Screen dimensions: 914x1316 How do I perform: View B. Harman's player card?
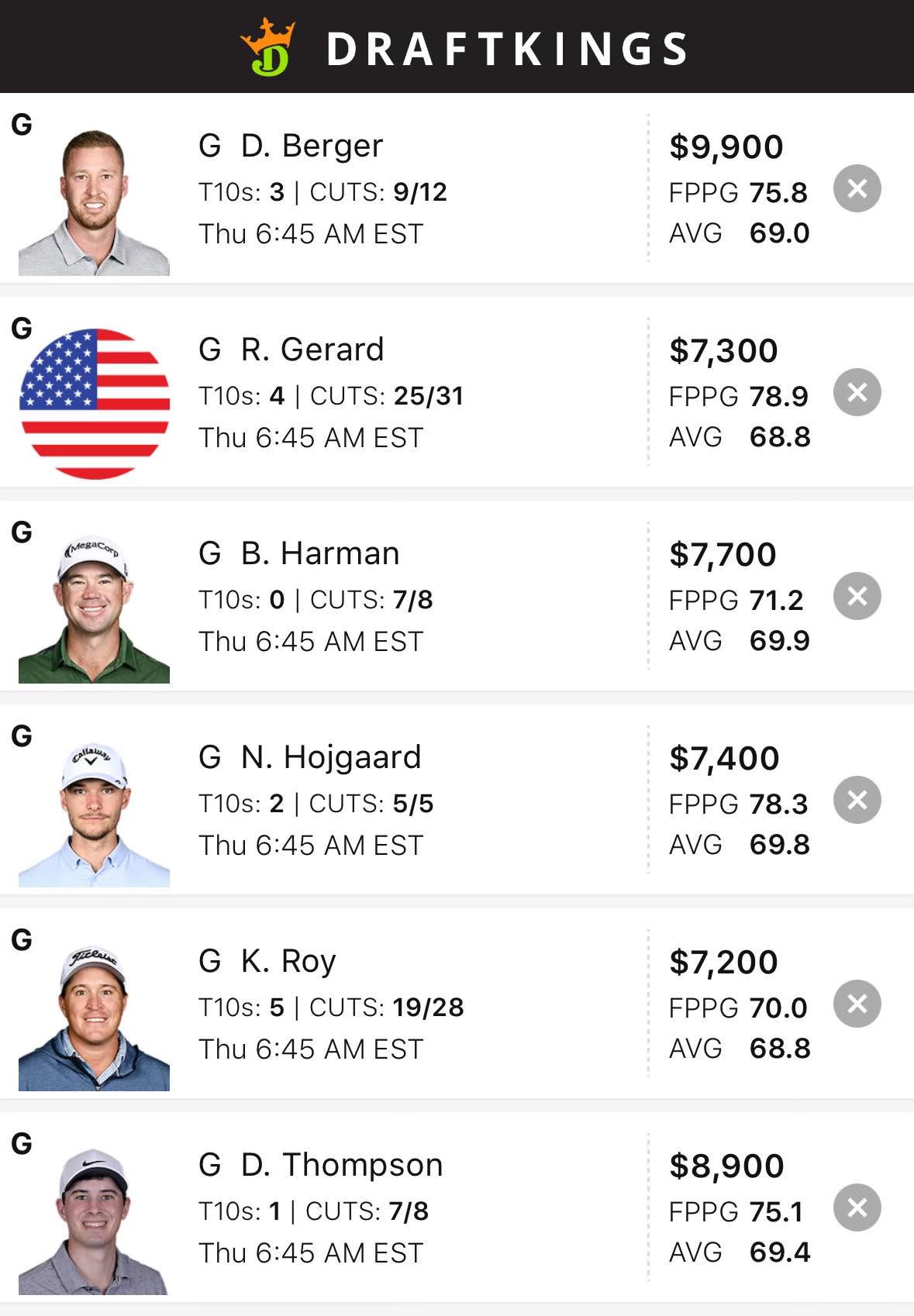319,553
